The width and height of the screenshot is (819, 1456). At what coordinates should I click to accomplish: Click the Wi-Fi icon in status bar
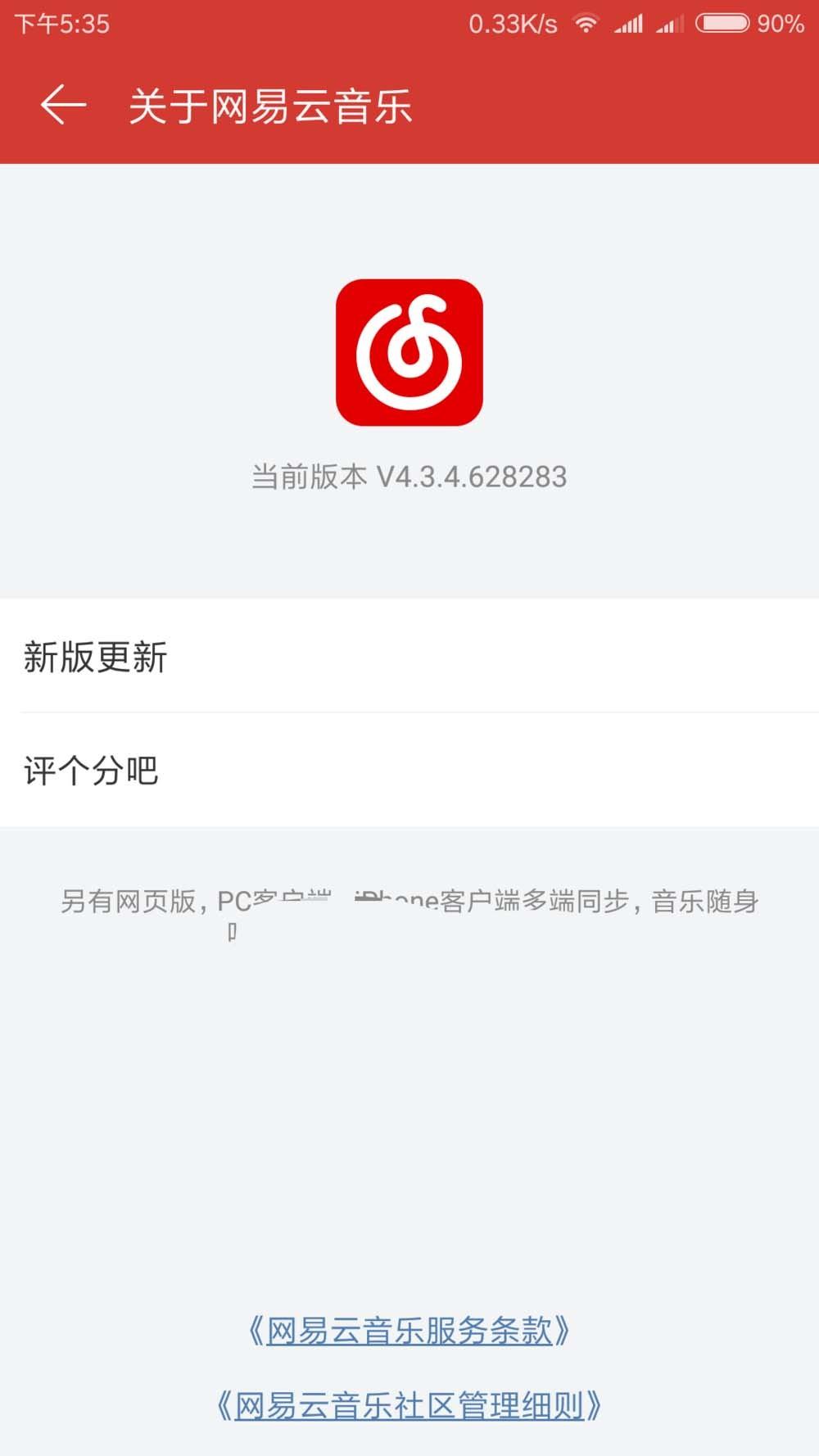[x=584, y=23]
